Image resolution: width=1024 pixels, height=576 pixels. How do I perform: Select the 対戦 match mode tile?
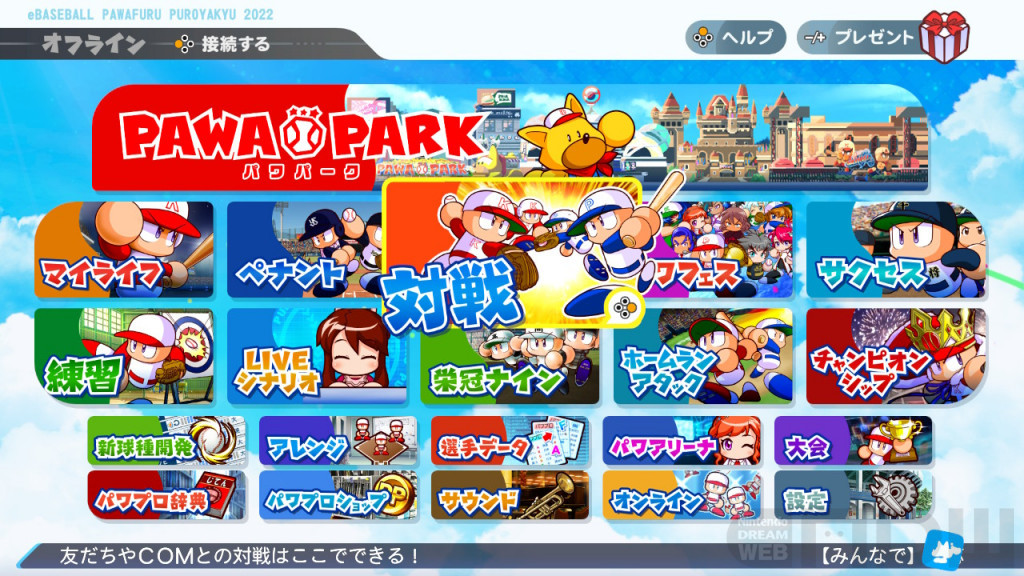(x=511, y=254)
